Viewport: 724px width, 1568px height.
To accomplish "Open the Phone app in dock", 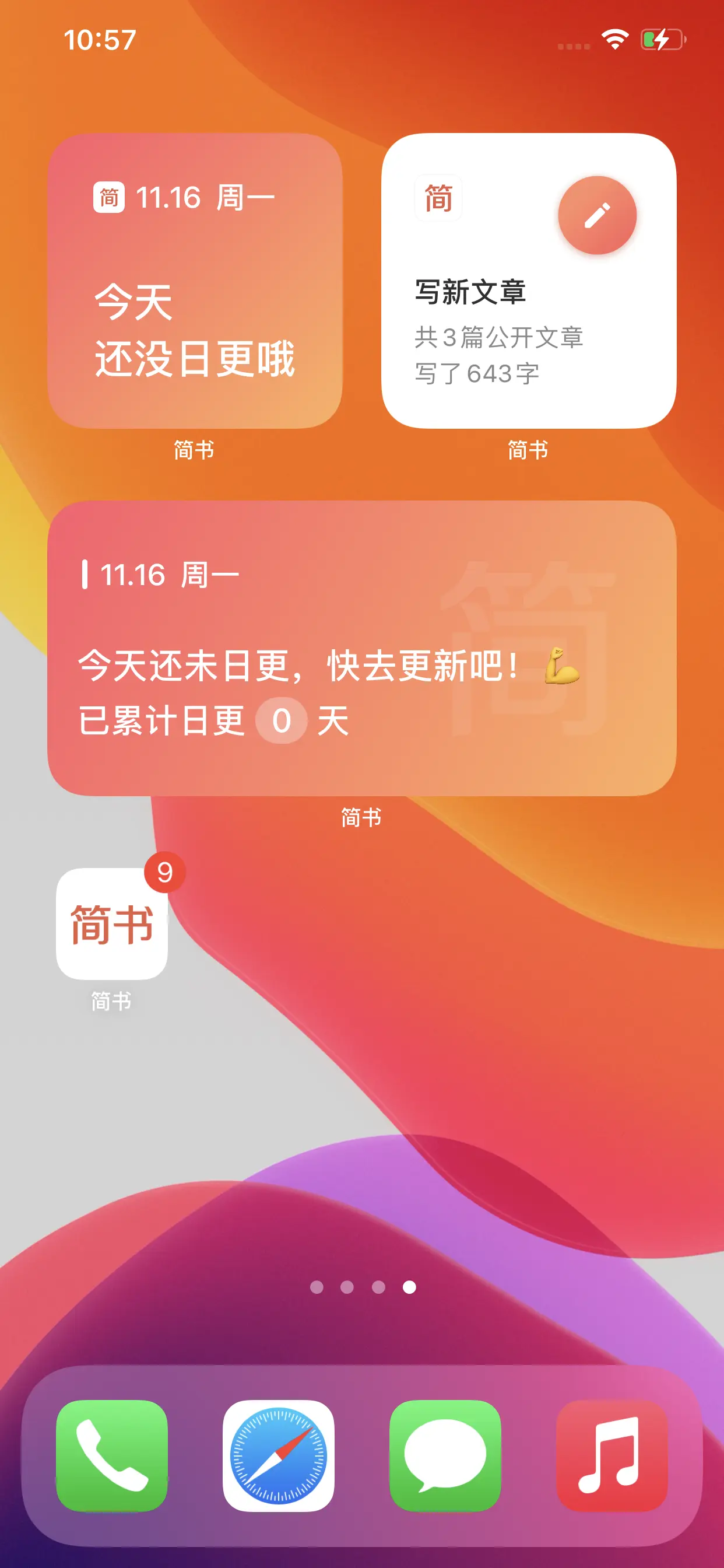I will [112, 1455].
